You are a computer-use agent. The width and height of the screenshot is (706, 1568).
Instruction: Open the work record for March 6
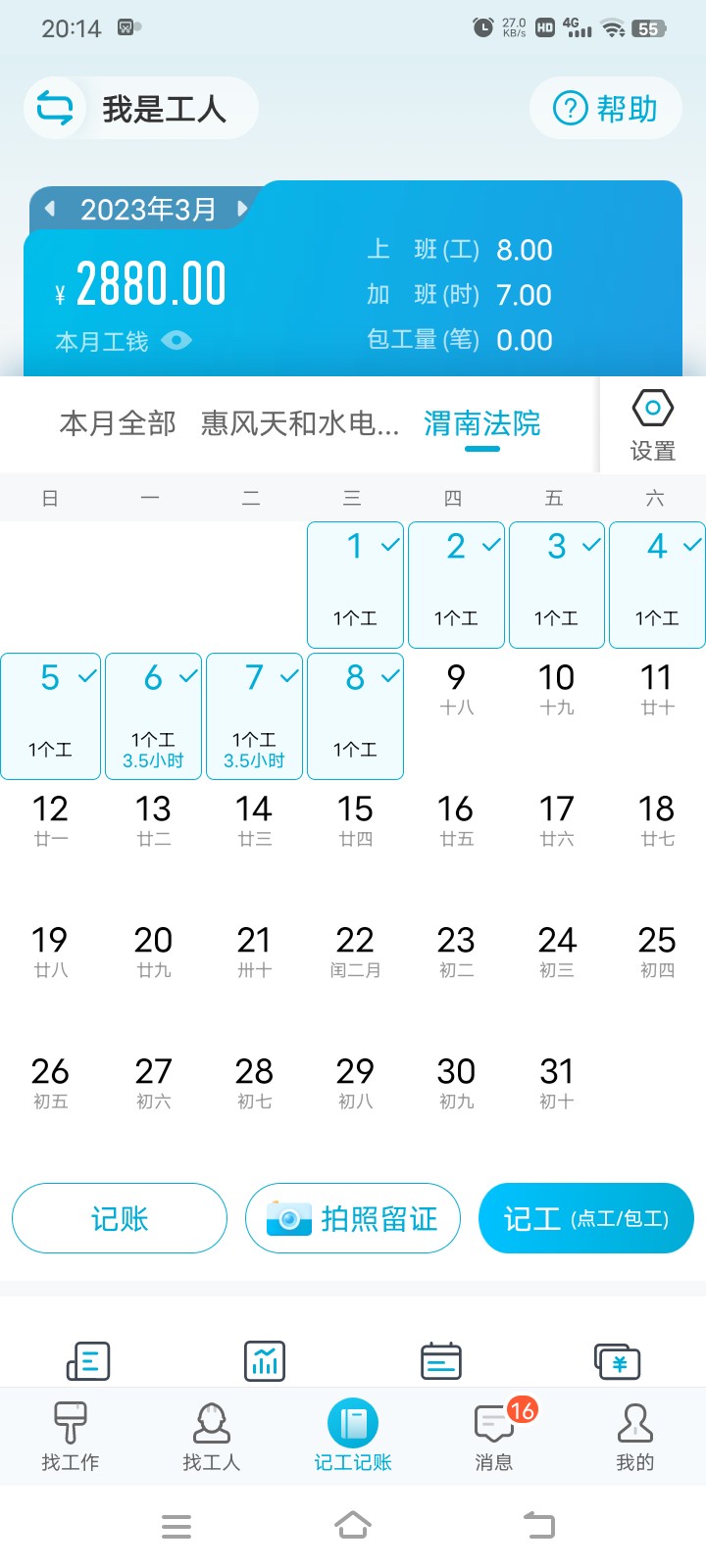[x=153, y=715]
